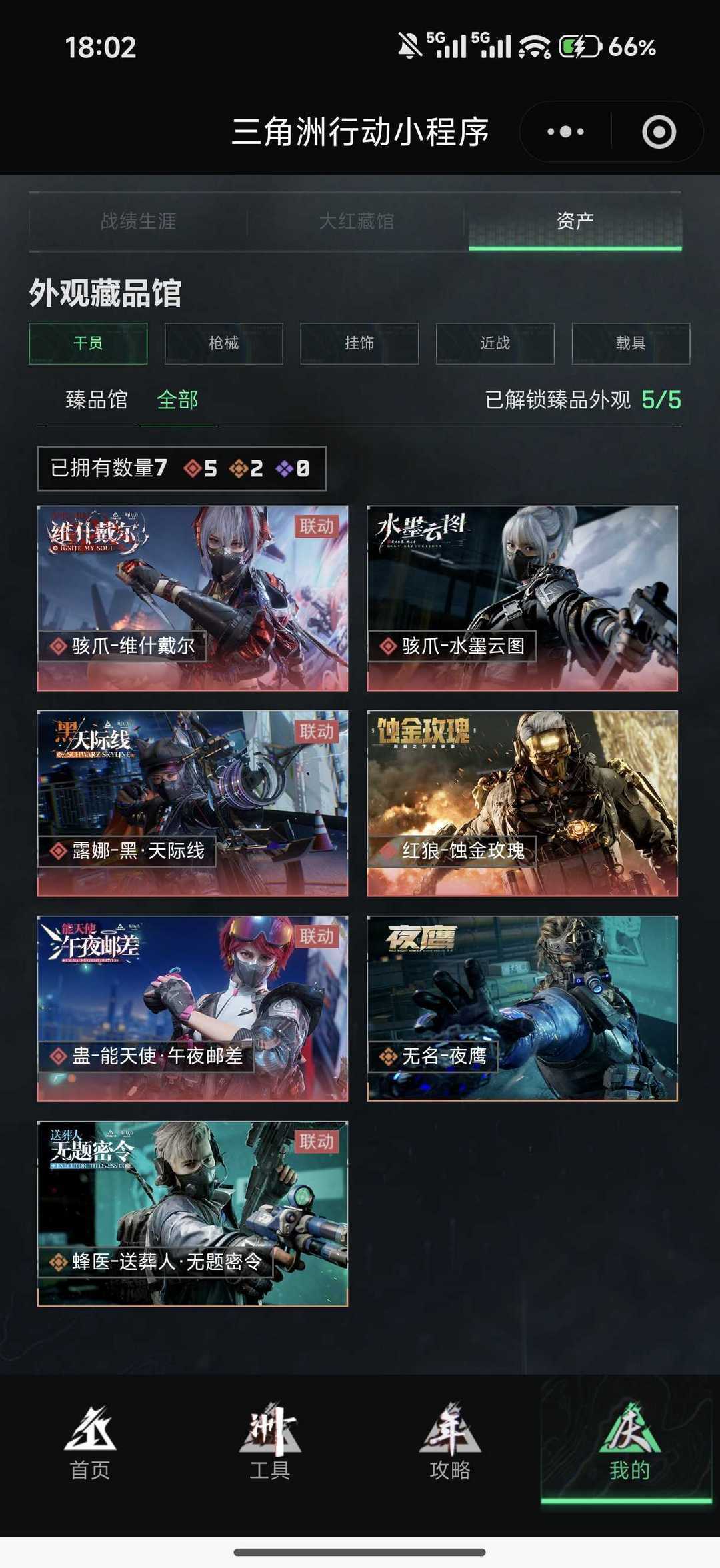
Task: Switch to the 大红藏馆 tab
Action: point(357,221)
